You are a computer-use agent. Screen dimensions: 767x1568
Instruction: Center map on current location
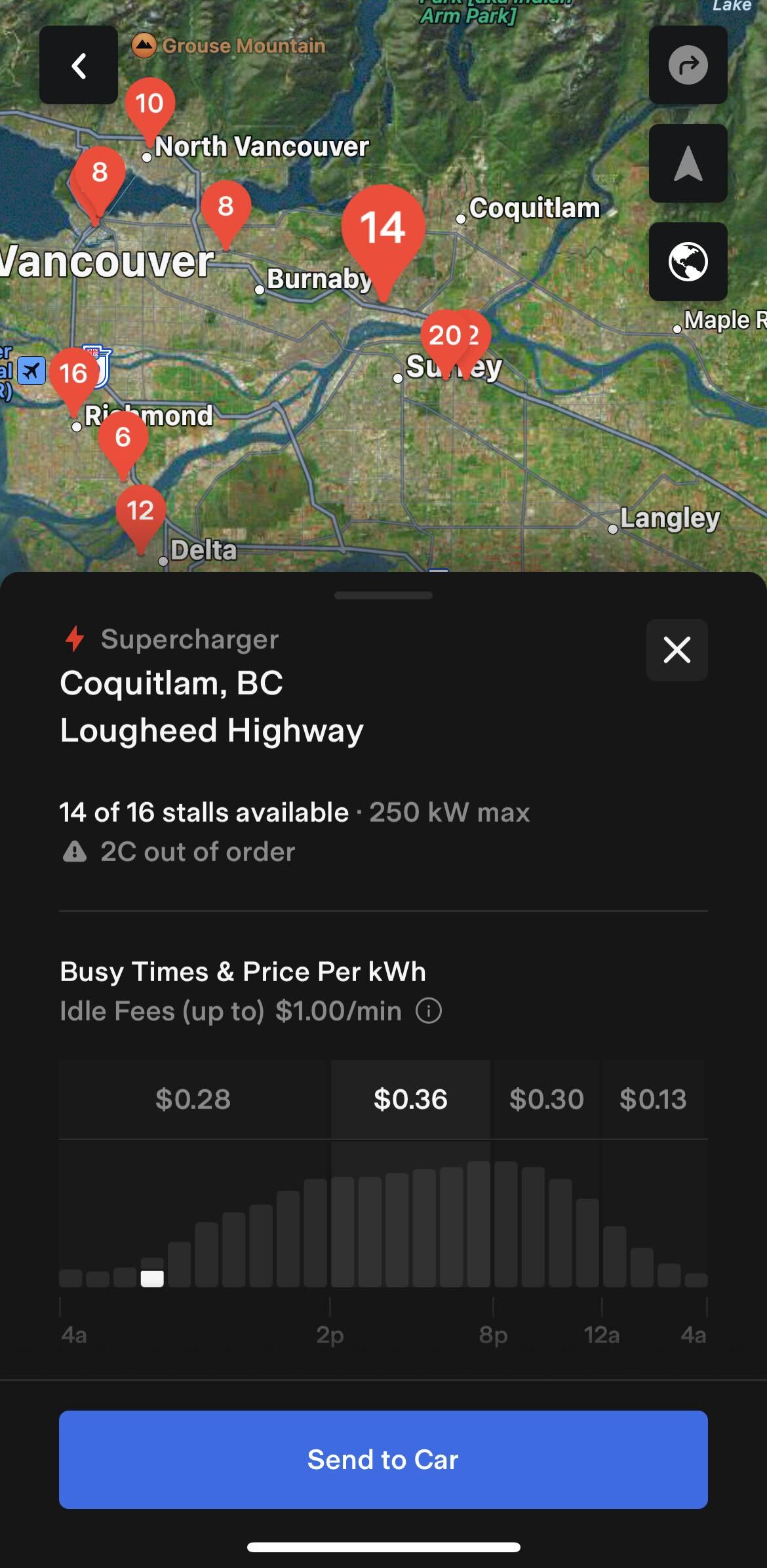688,163
